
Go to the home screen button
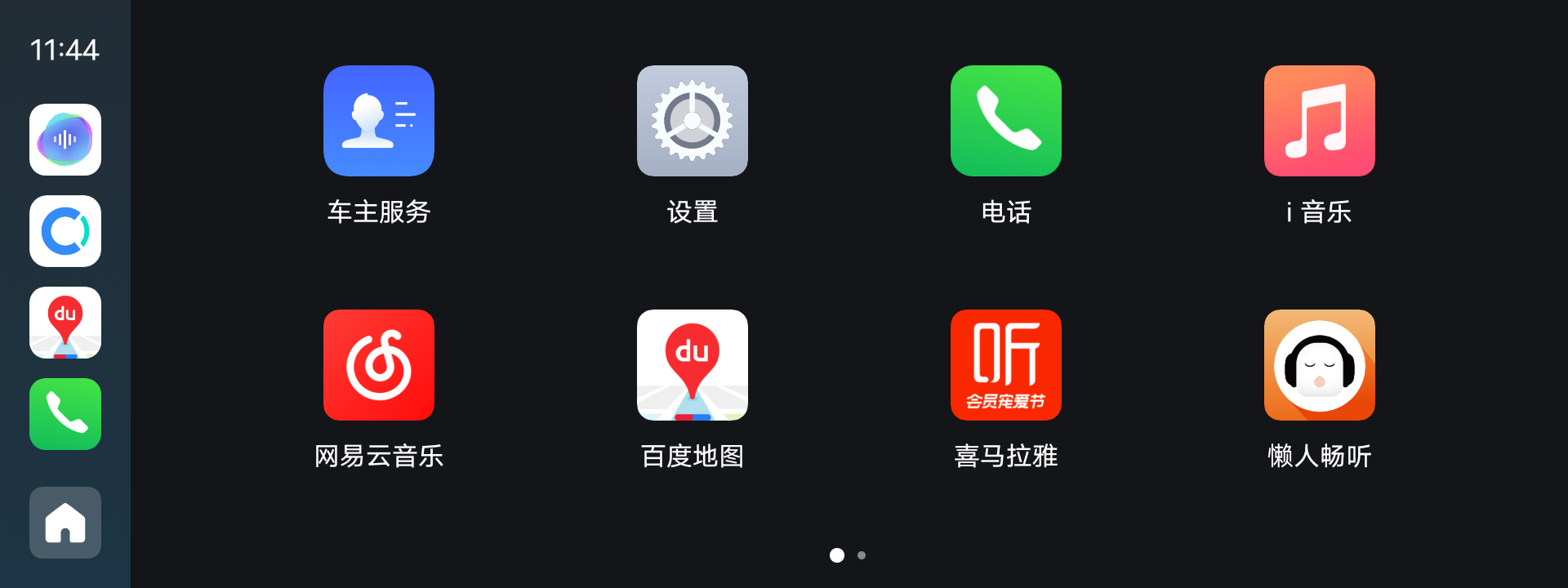point(65,523)
